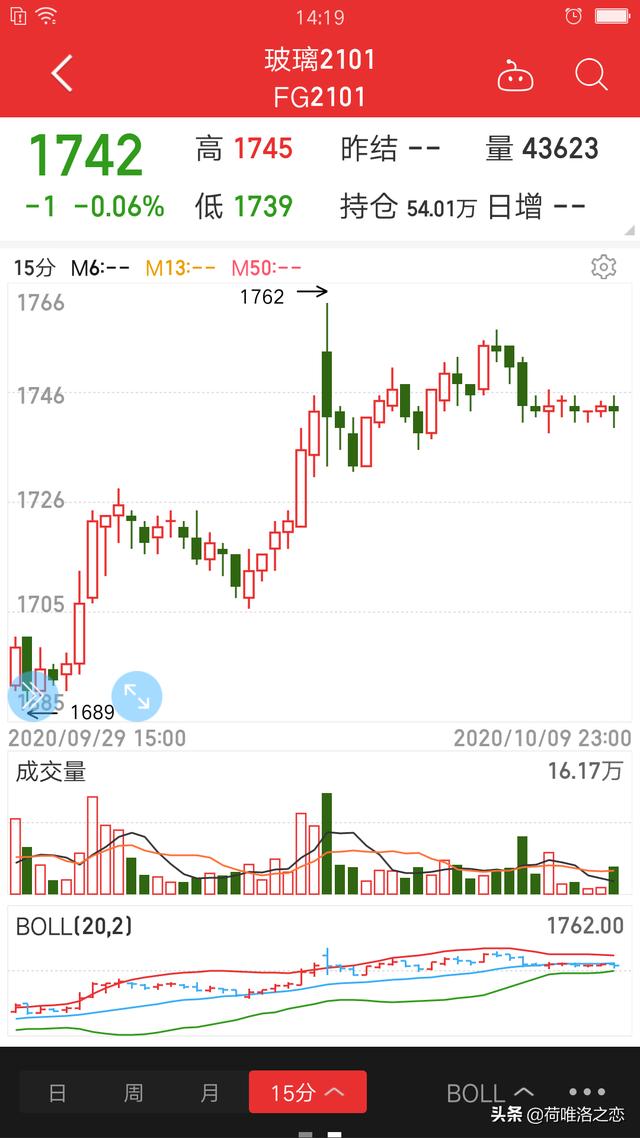Open the three-dot more options menu
The image size is (640, 1138).
pyautogui.click(x=587, y=1092)
